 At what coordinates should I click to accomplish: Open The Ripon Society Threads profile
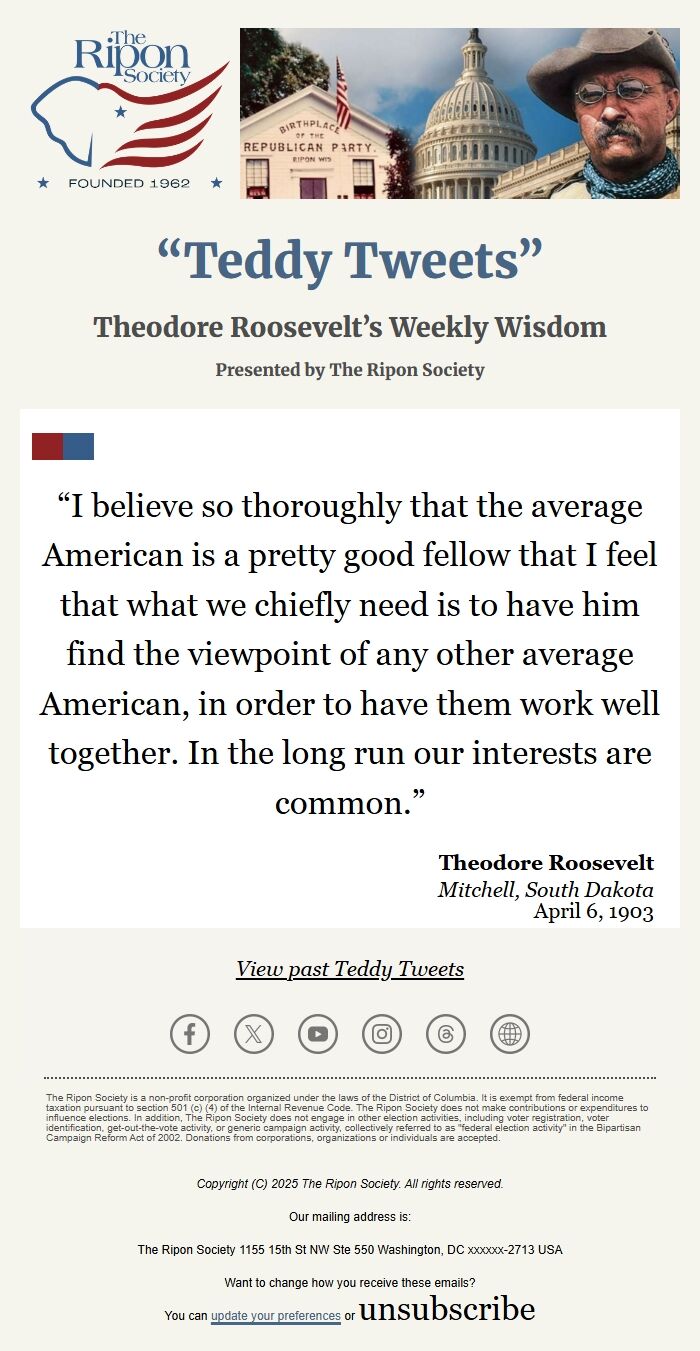446,1034
